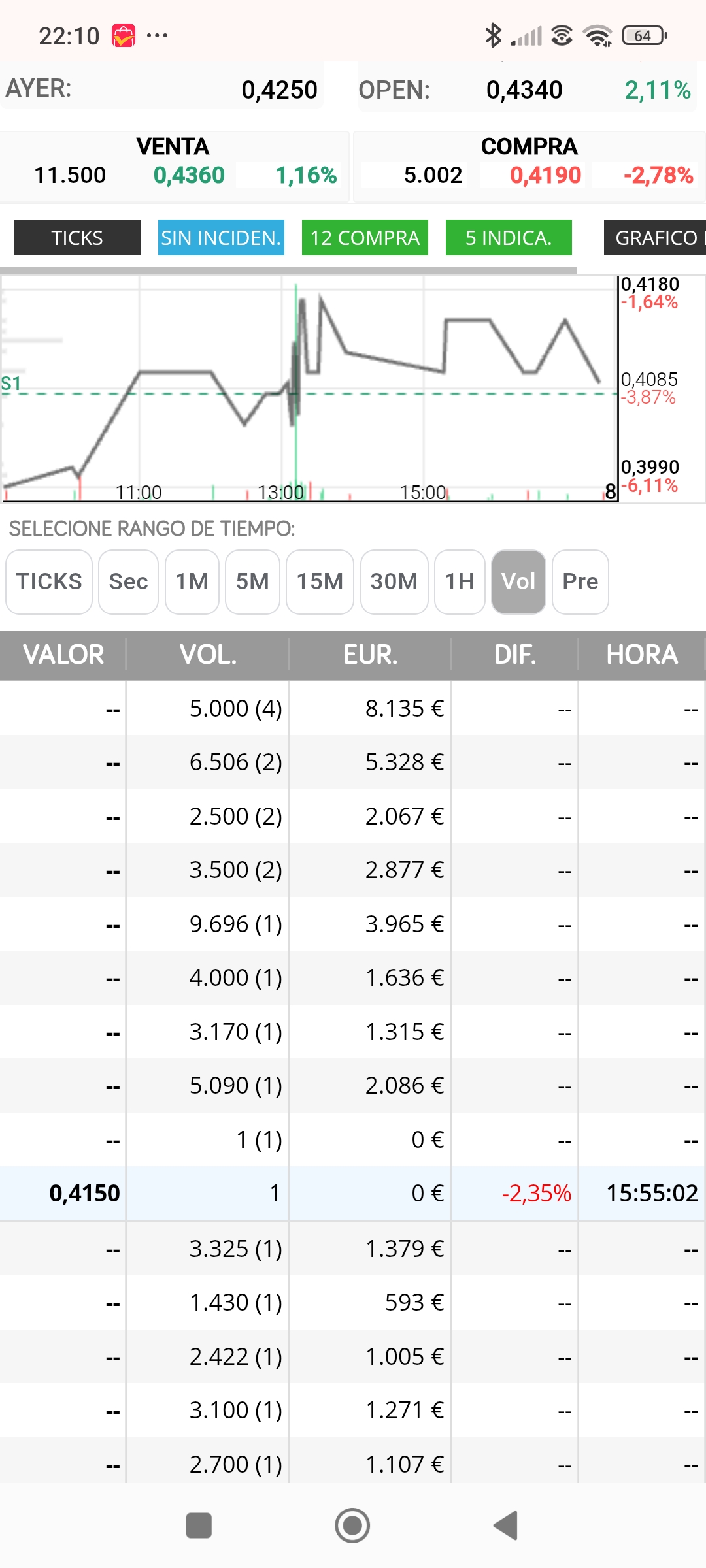Switch to the 5M time range
The height and width of the screenshot is (1568, 706).
252,581
